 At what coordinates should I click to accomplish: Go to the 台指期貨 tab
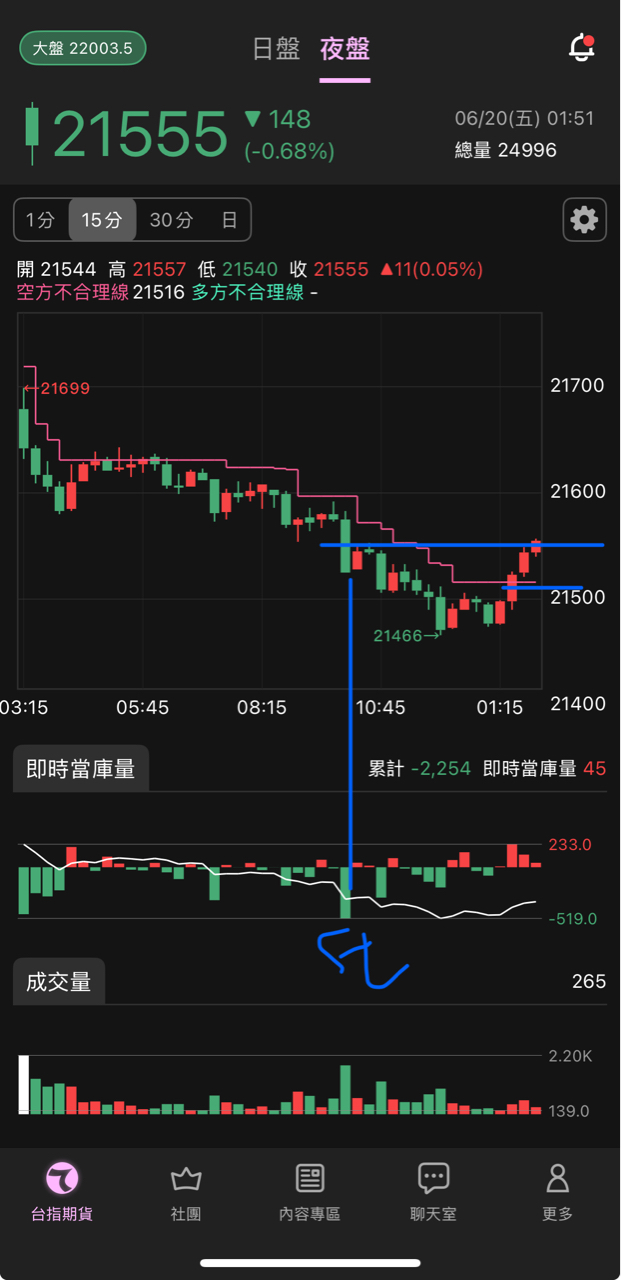tap(62, 1192)
